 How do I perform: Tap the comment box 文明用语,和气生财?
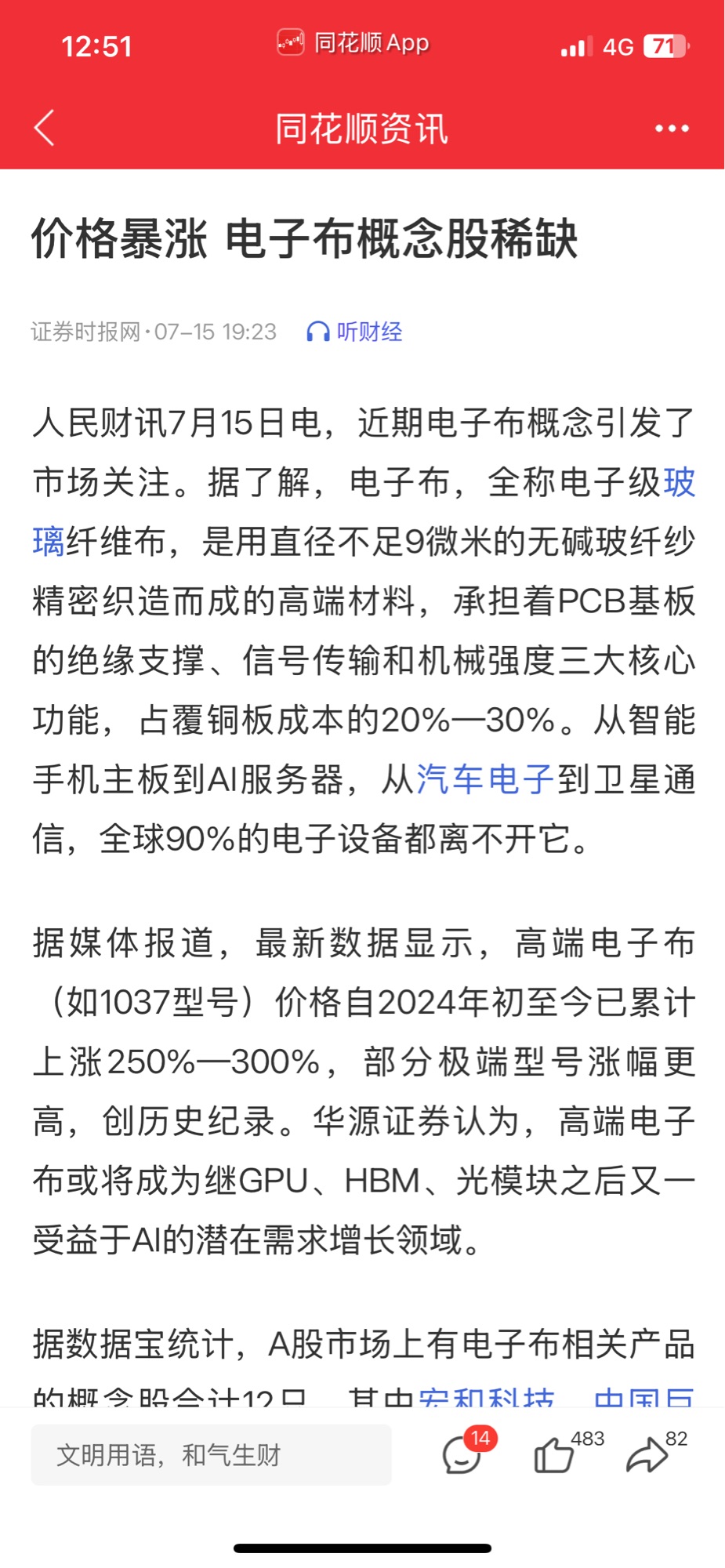(212, 1455)
